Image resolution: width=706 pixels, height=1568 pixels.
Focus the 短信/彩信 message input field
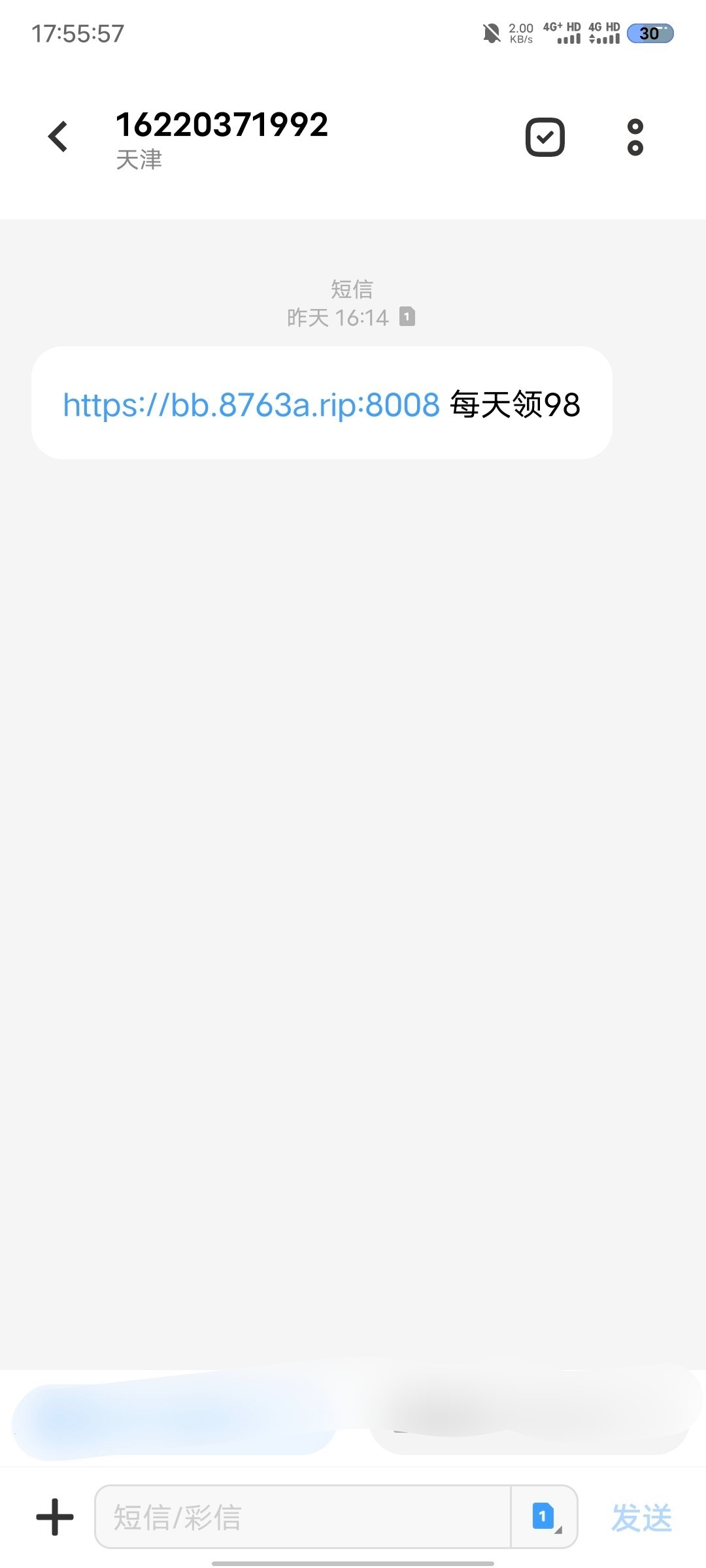coord(302,1516)
